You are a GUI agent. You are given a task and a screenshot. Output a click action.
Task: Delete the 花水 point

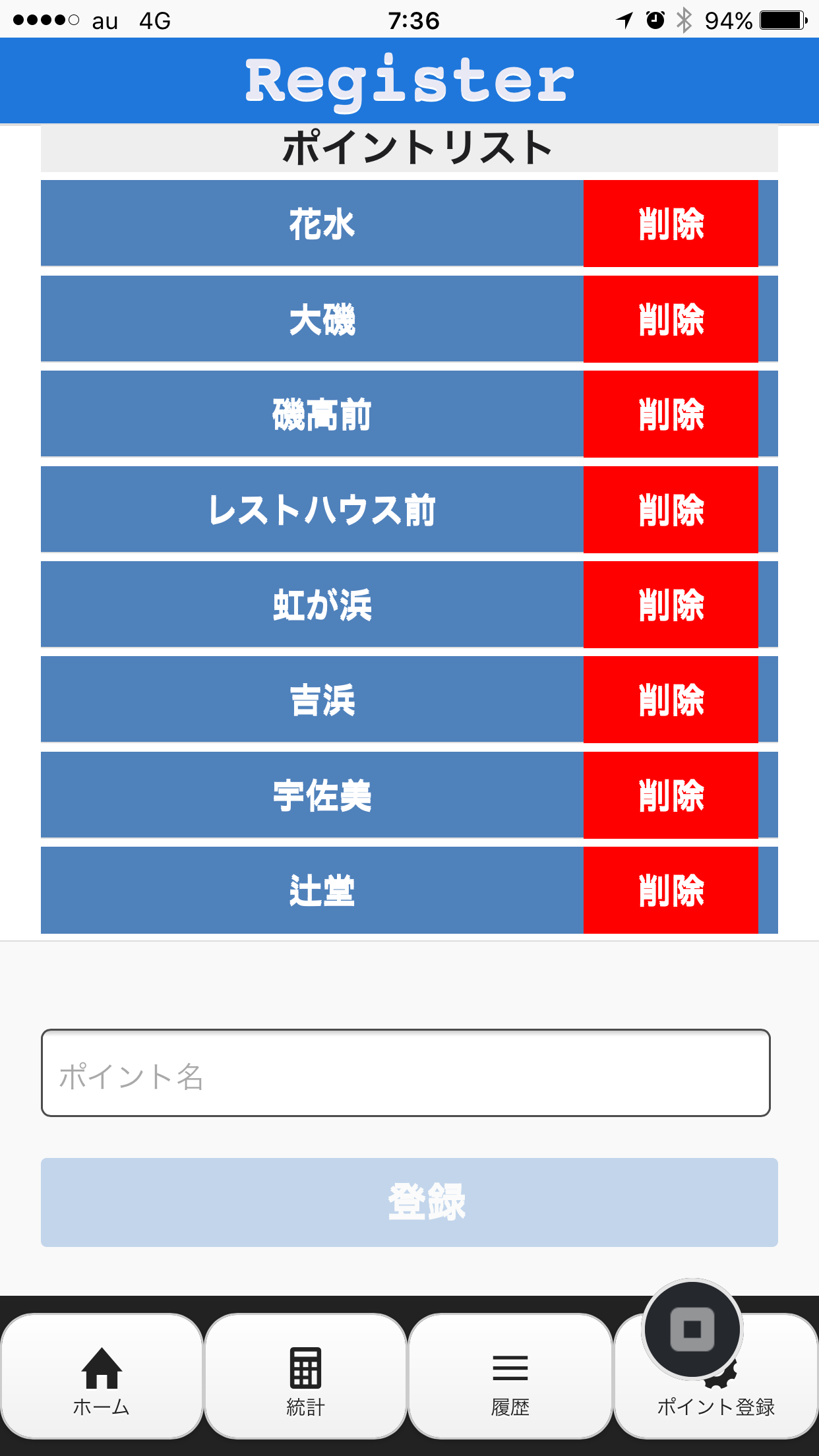[x=671, y=224]
